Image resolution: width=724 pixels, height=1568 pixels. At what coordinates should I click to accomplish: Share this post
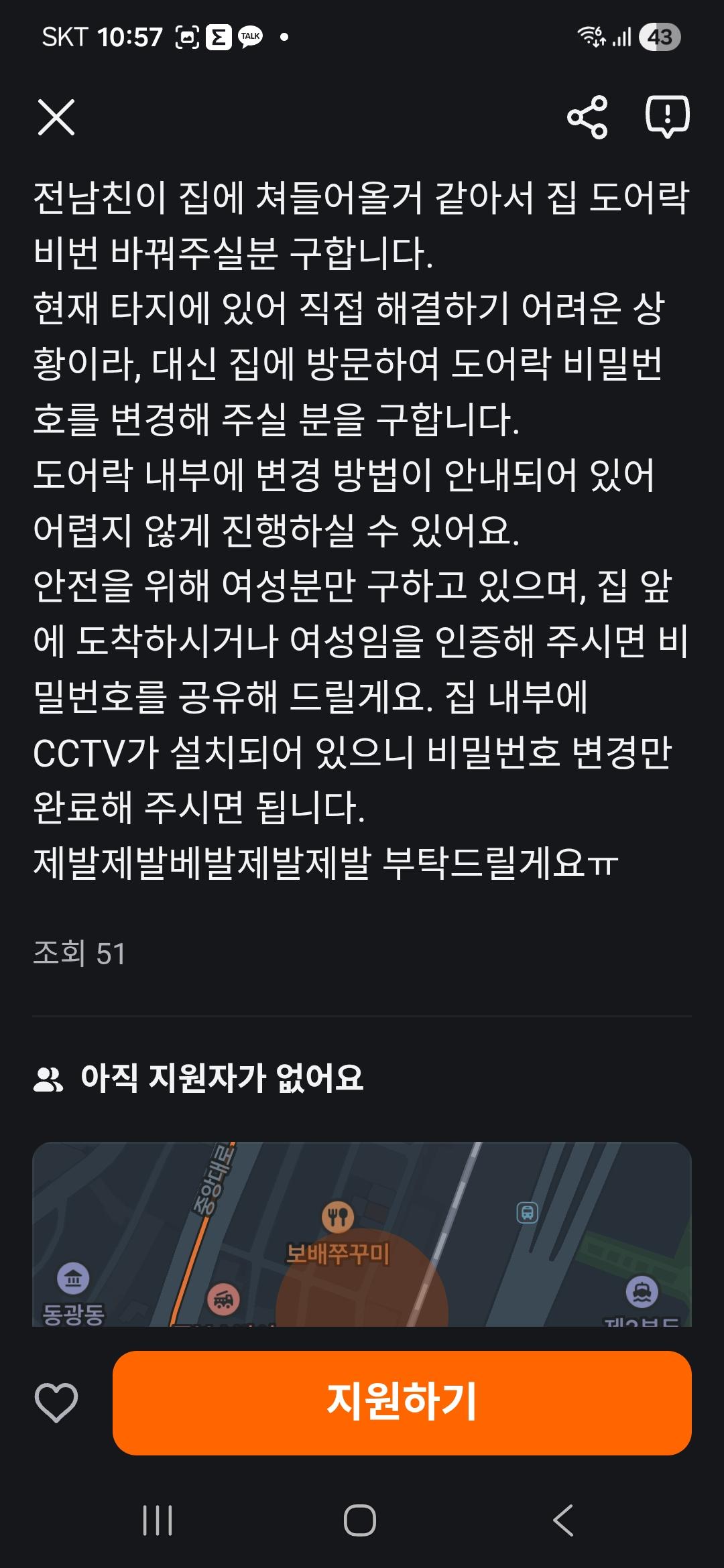click(x=587, y=118)
